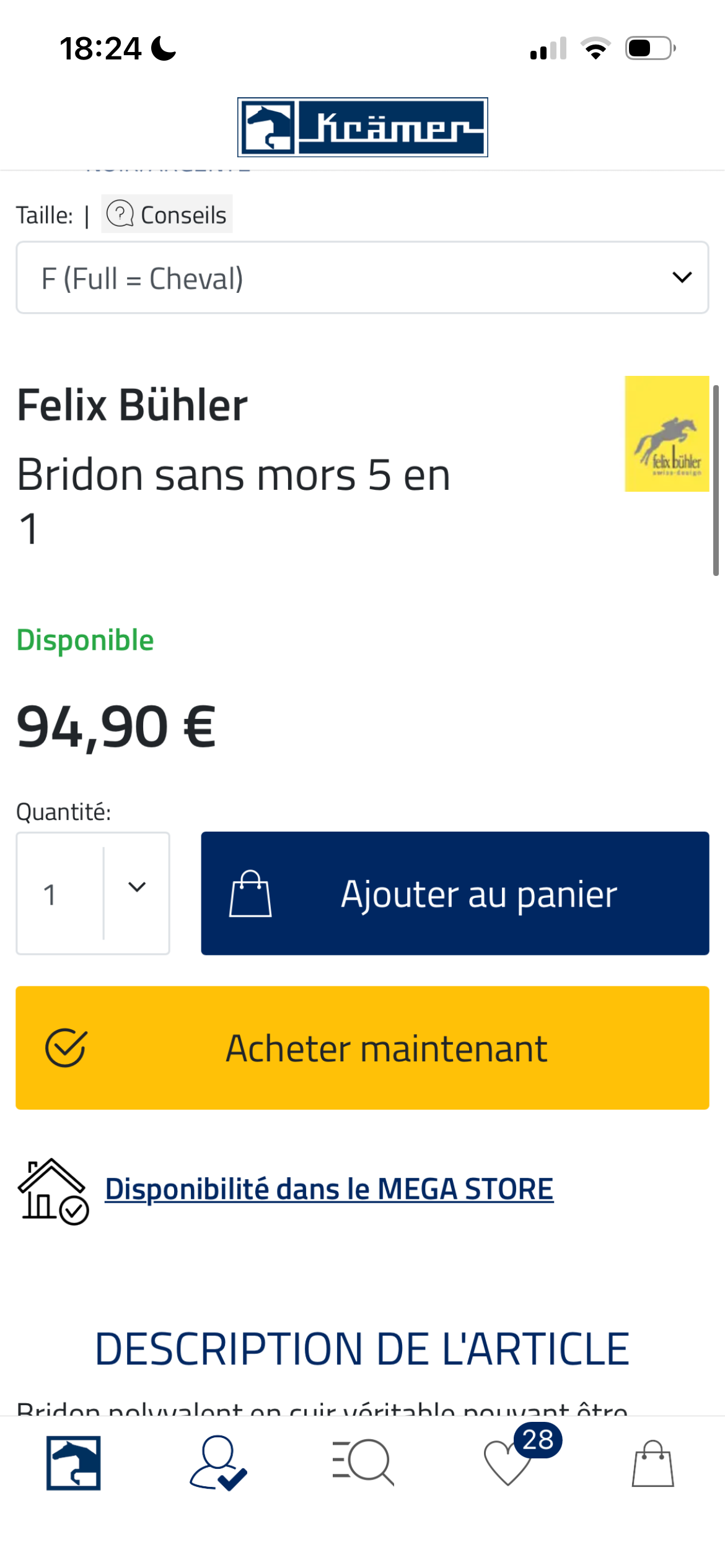Open the Conseils size advice
Image resolution: width=725 pixels, height=1568 pixels.
click(167, 214)
